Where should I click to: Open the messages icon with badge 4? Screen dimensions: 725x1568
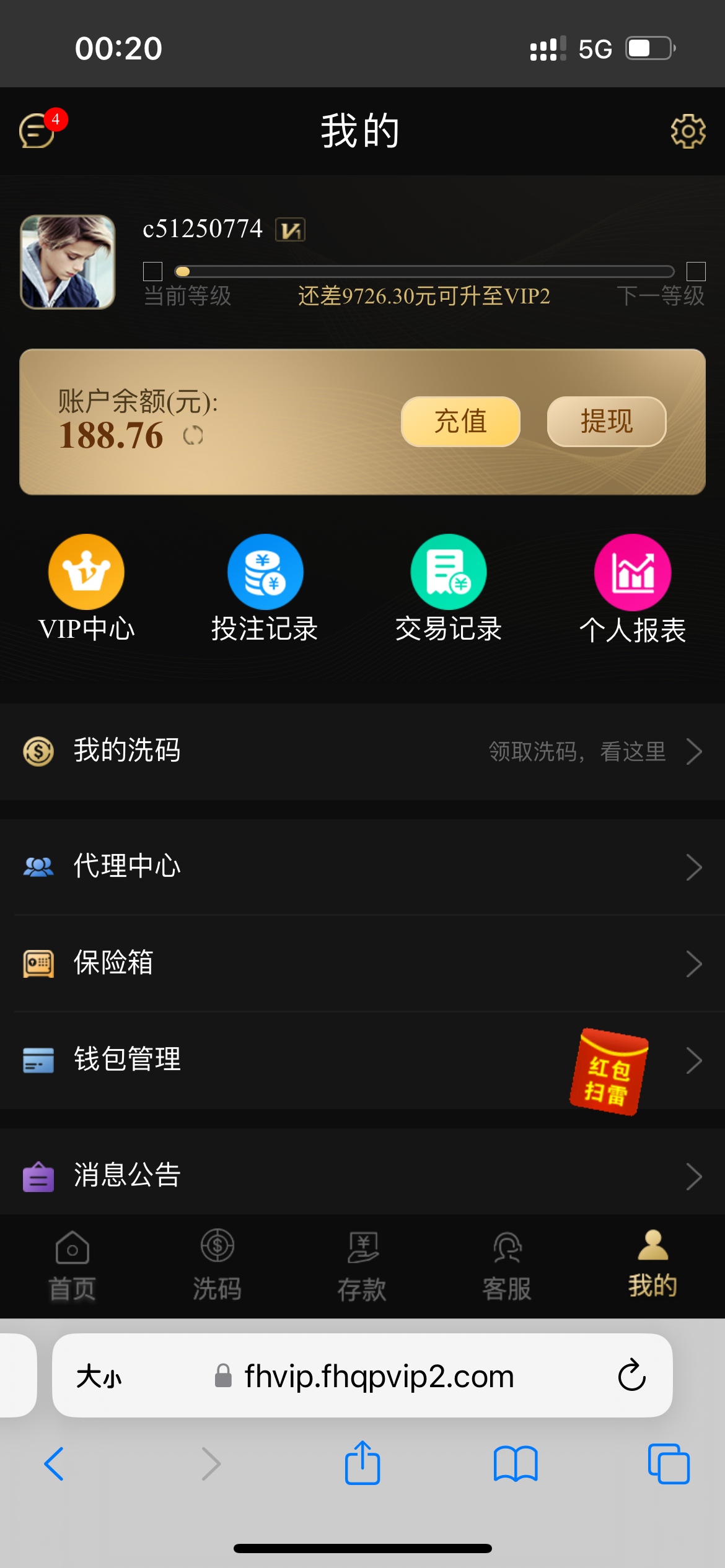pos(38,129)
